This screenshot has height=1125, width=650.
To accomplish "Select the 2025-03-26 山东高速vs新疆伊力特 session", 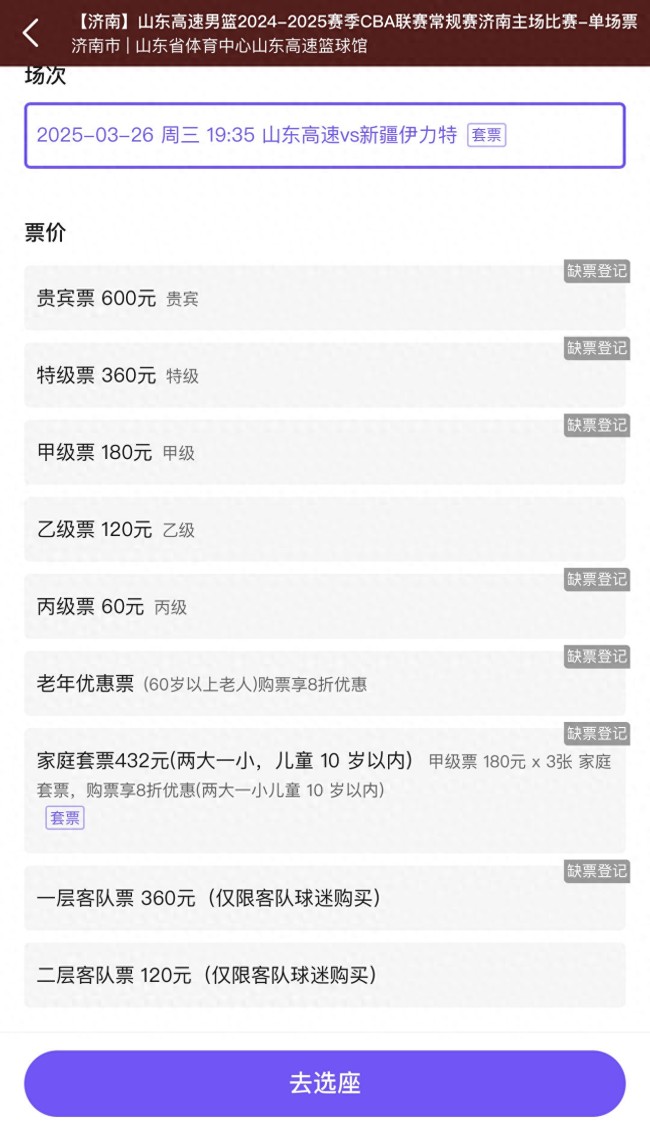I will point(324,135).
